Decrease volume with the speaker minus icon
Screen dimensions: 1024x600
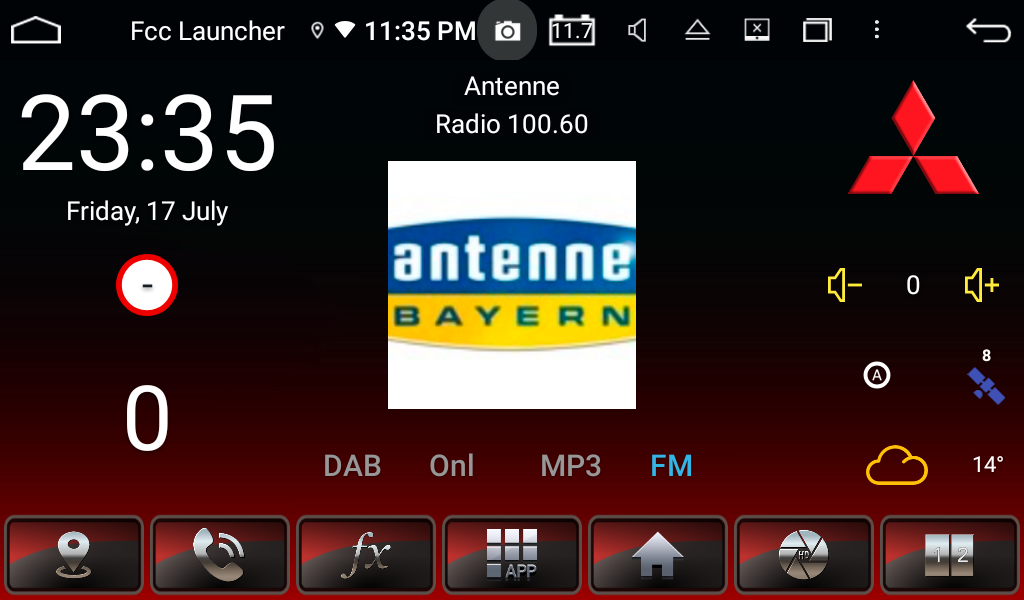click(x=844, y=286)
